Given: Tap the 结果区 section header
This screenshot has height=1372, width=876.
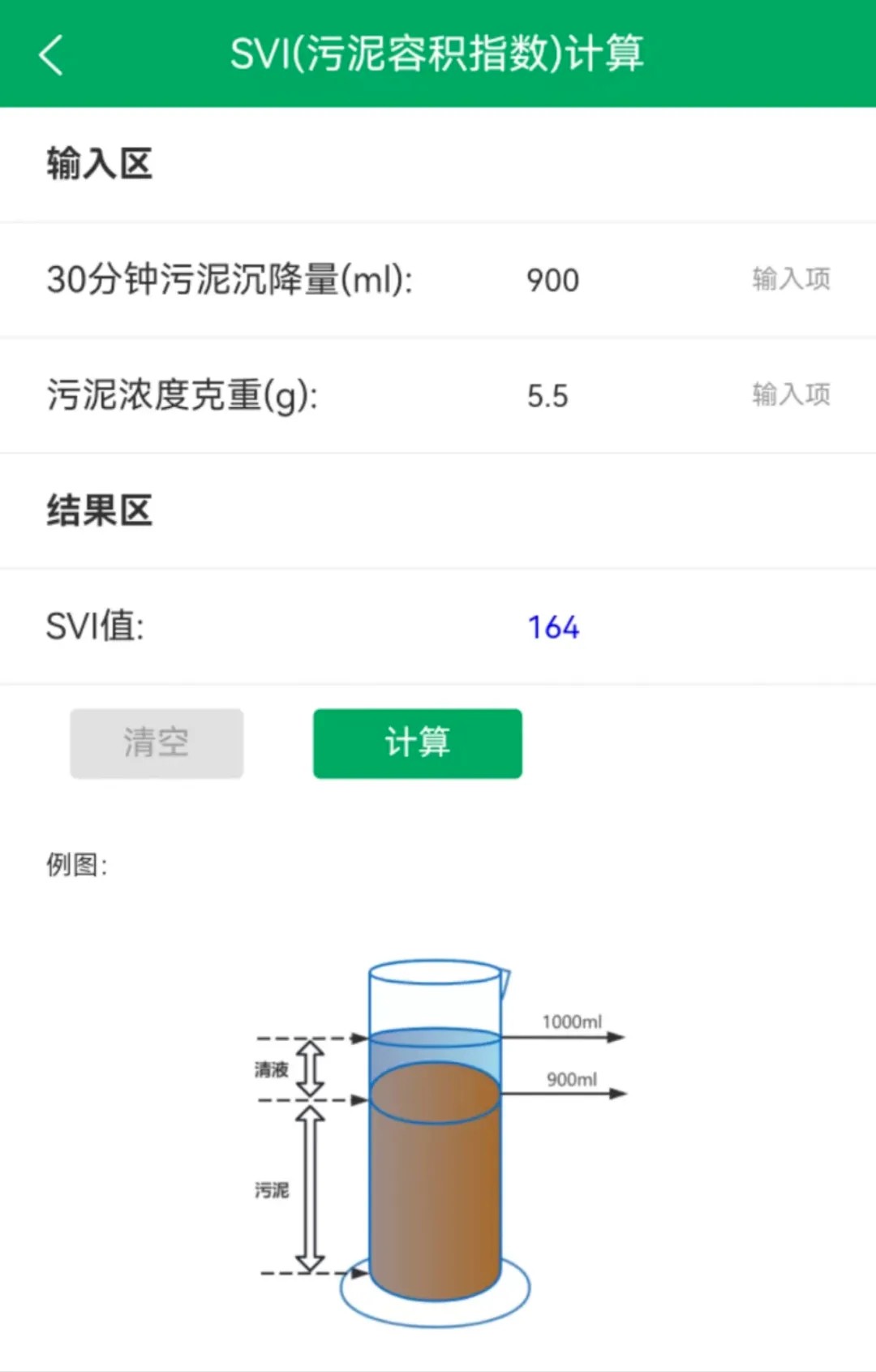Looking at the screenshot, I should click(98, 511).
